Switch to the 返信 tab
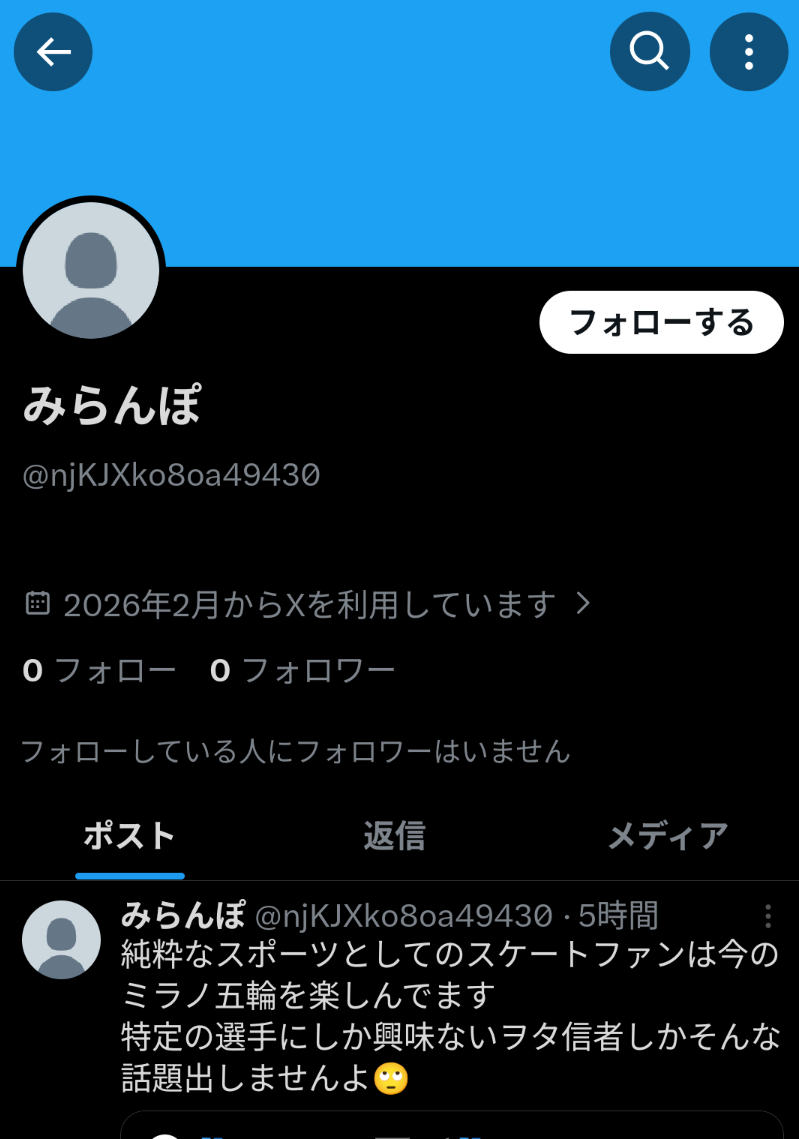 394,835
